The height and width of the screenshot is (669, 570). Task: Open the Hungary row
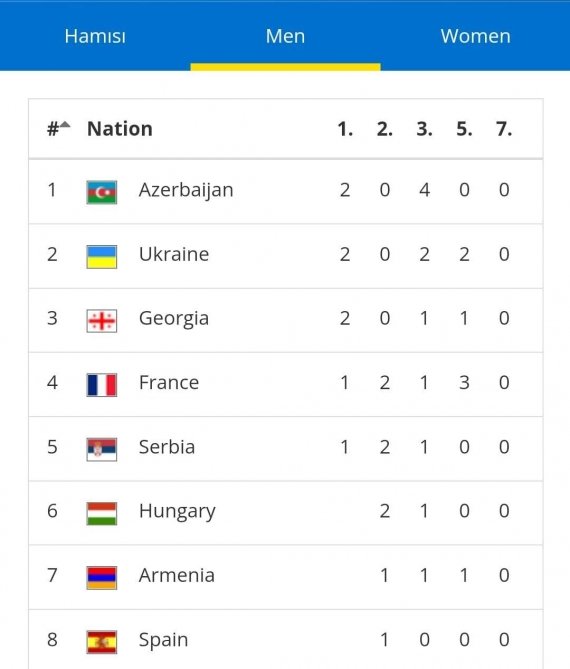pos(285,512)
